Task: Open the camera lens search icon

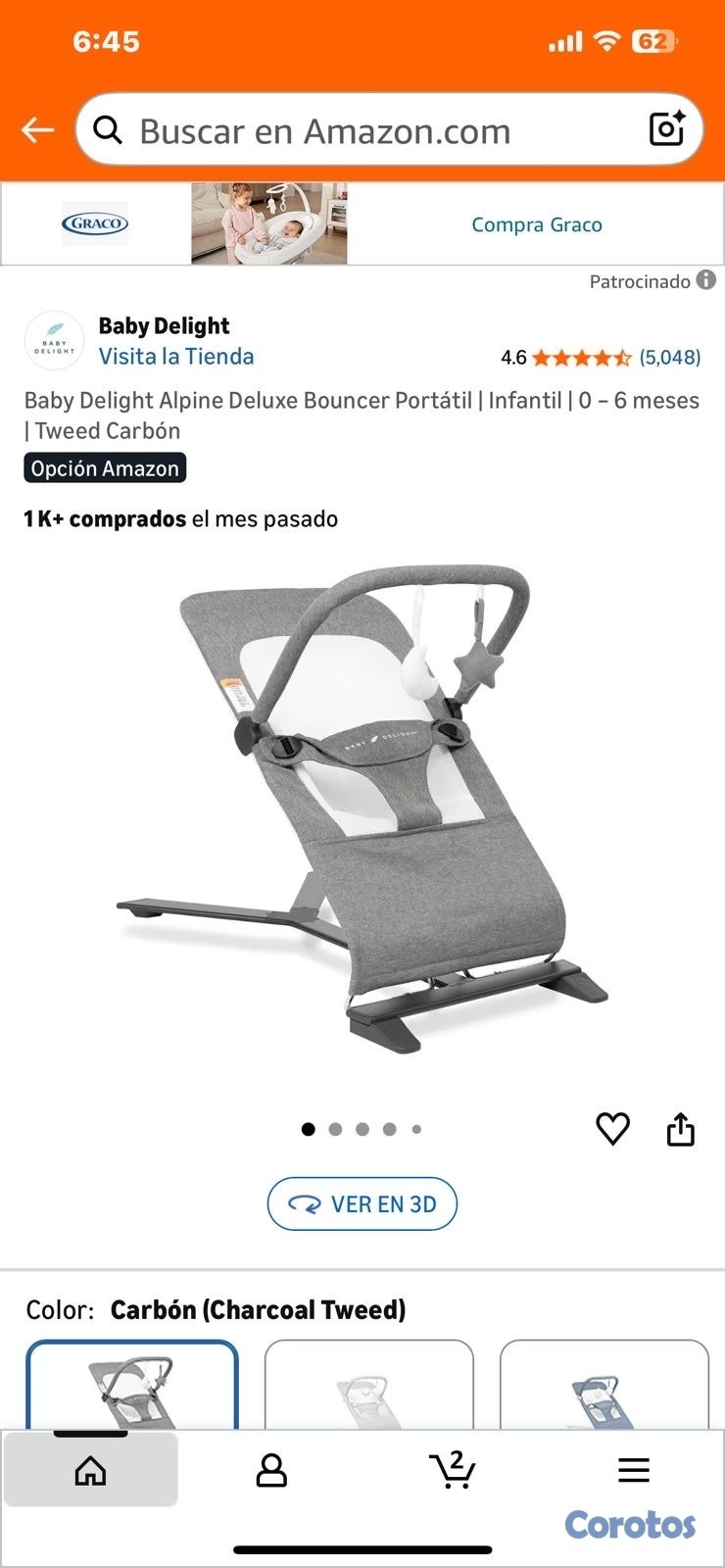Action: [x=667, y=129]
